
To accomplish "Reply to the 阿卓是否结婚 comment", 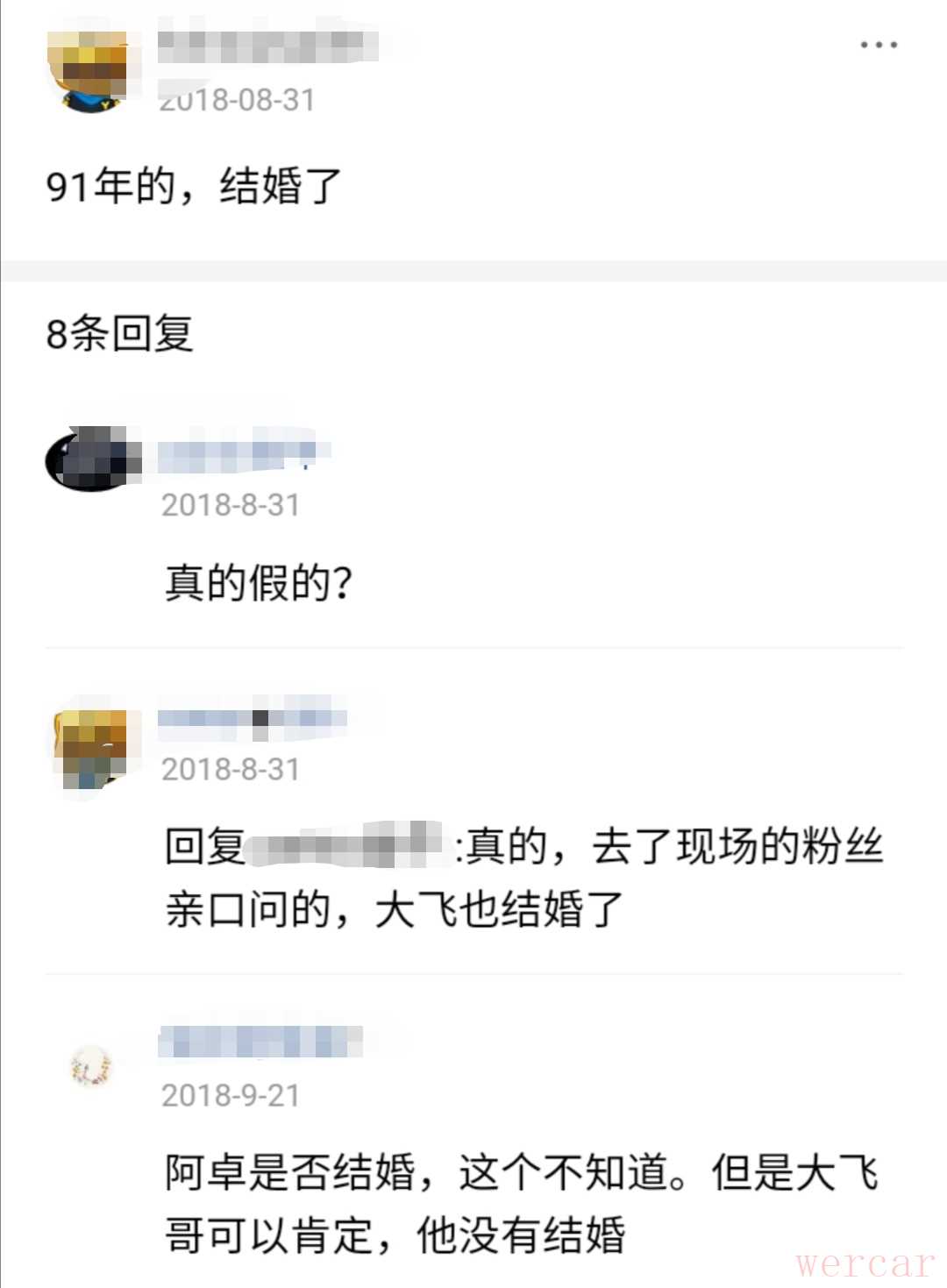I will click(522, 1203).
